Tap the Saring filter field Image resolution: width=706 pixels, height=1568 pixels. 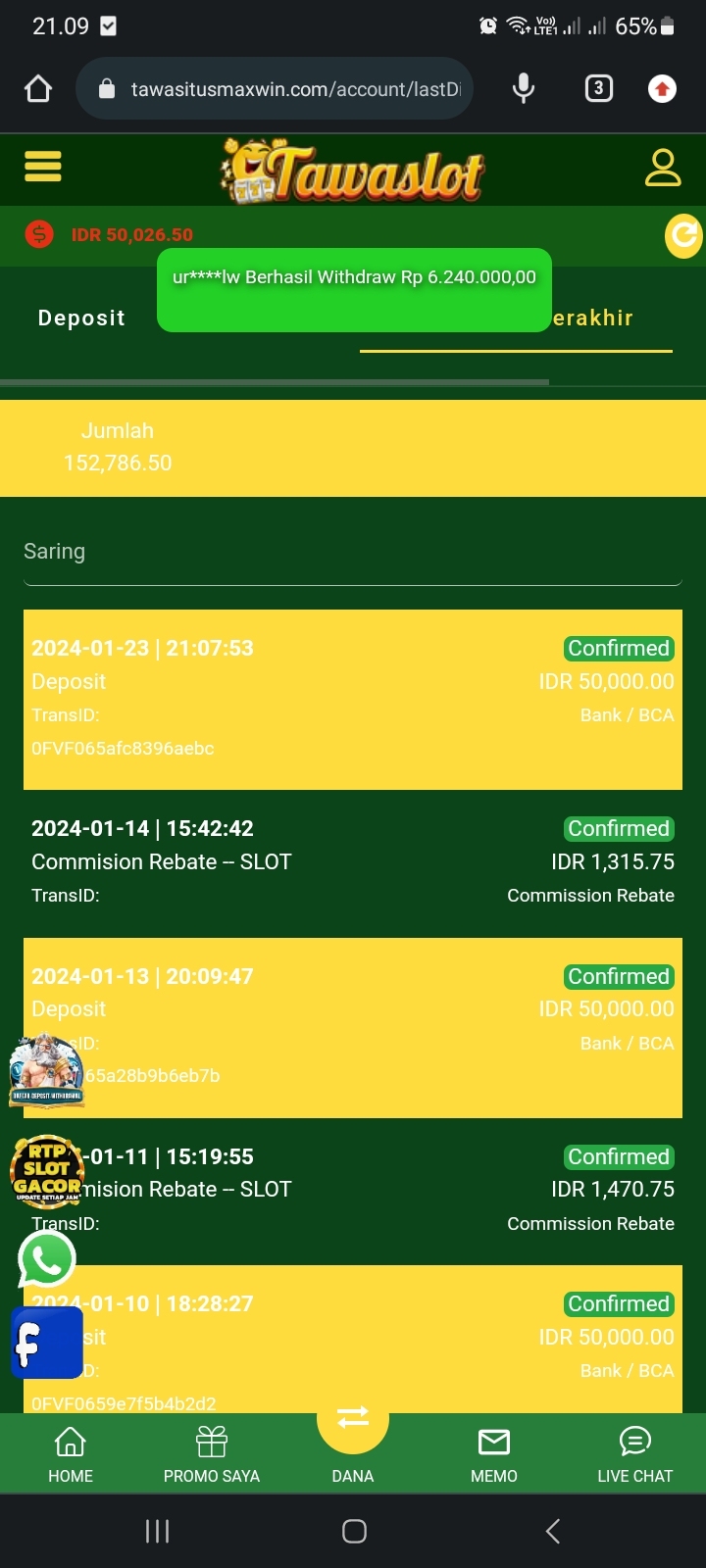351,553
